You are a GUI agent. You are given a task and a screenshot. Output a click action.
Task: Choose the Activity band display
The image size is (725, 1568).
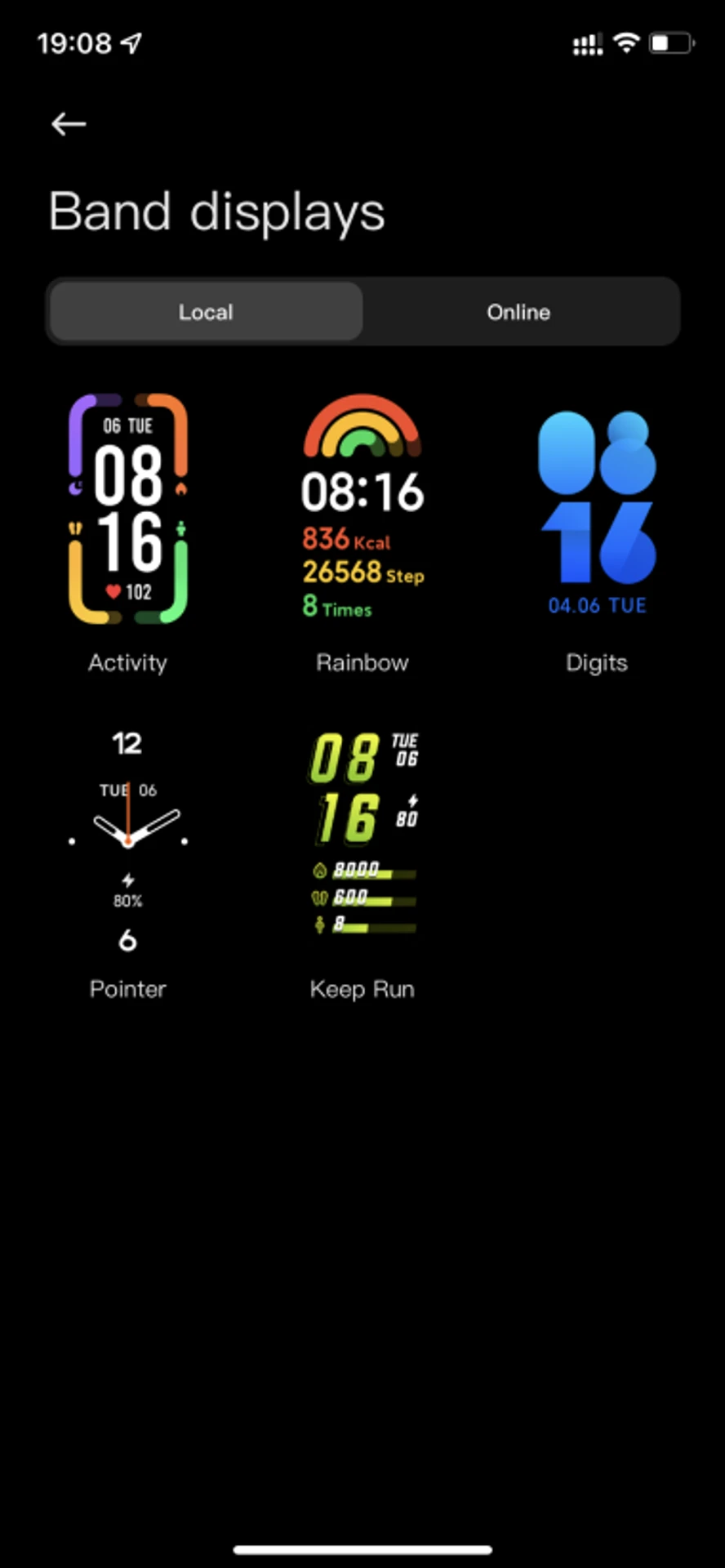coord(128,510)
